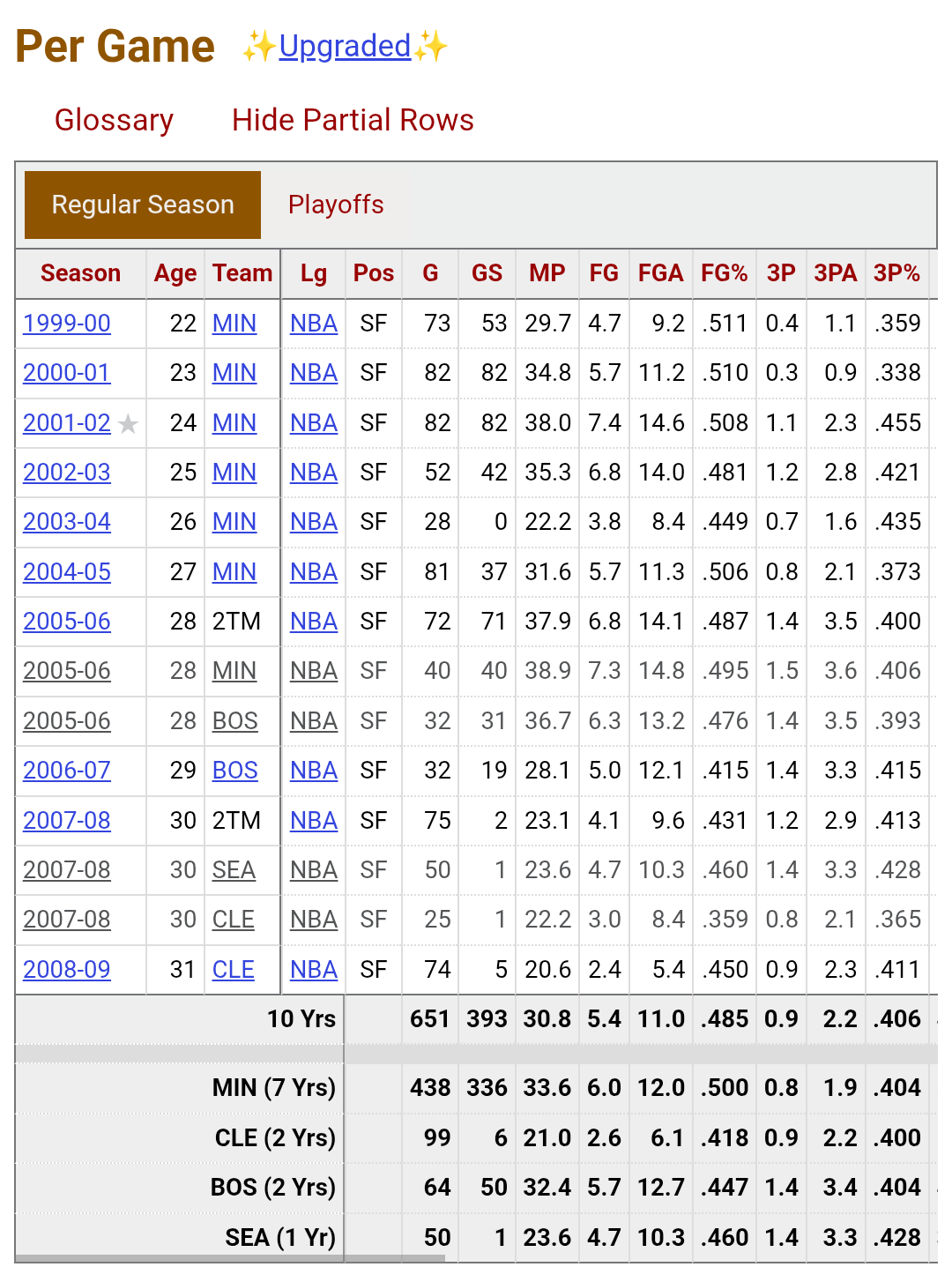Tap Hide Partial Rows
The image size is (952, 1267).
(353, 120)
